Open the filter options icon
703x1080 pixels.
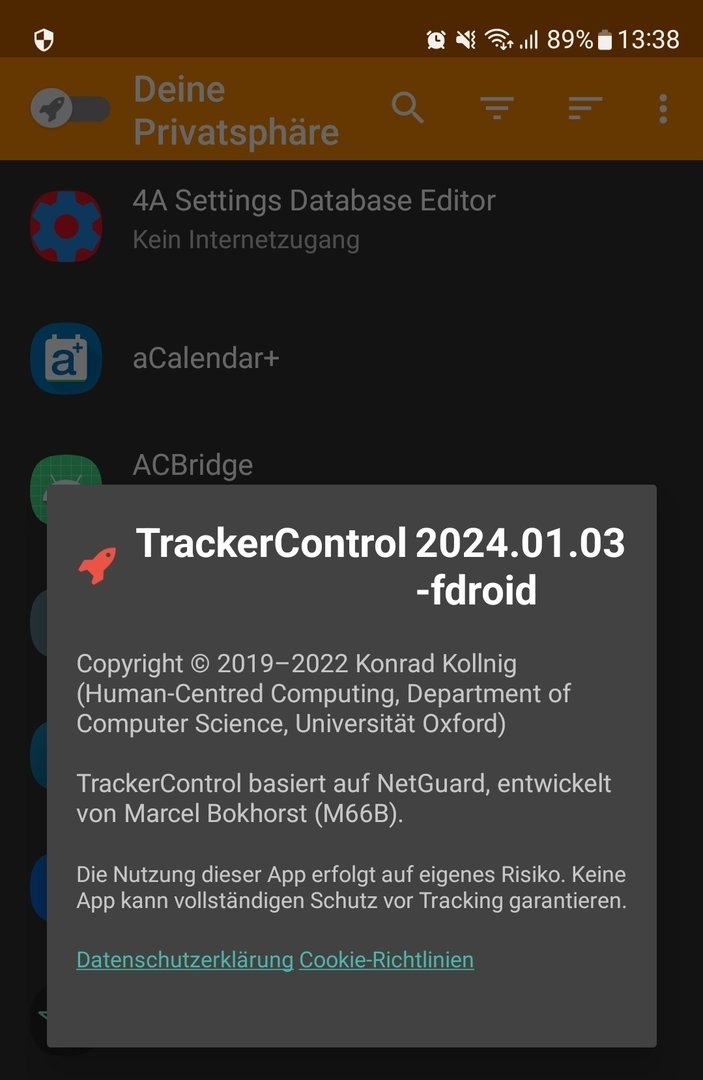click(x=496, y=108)
